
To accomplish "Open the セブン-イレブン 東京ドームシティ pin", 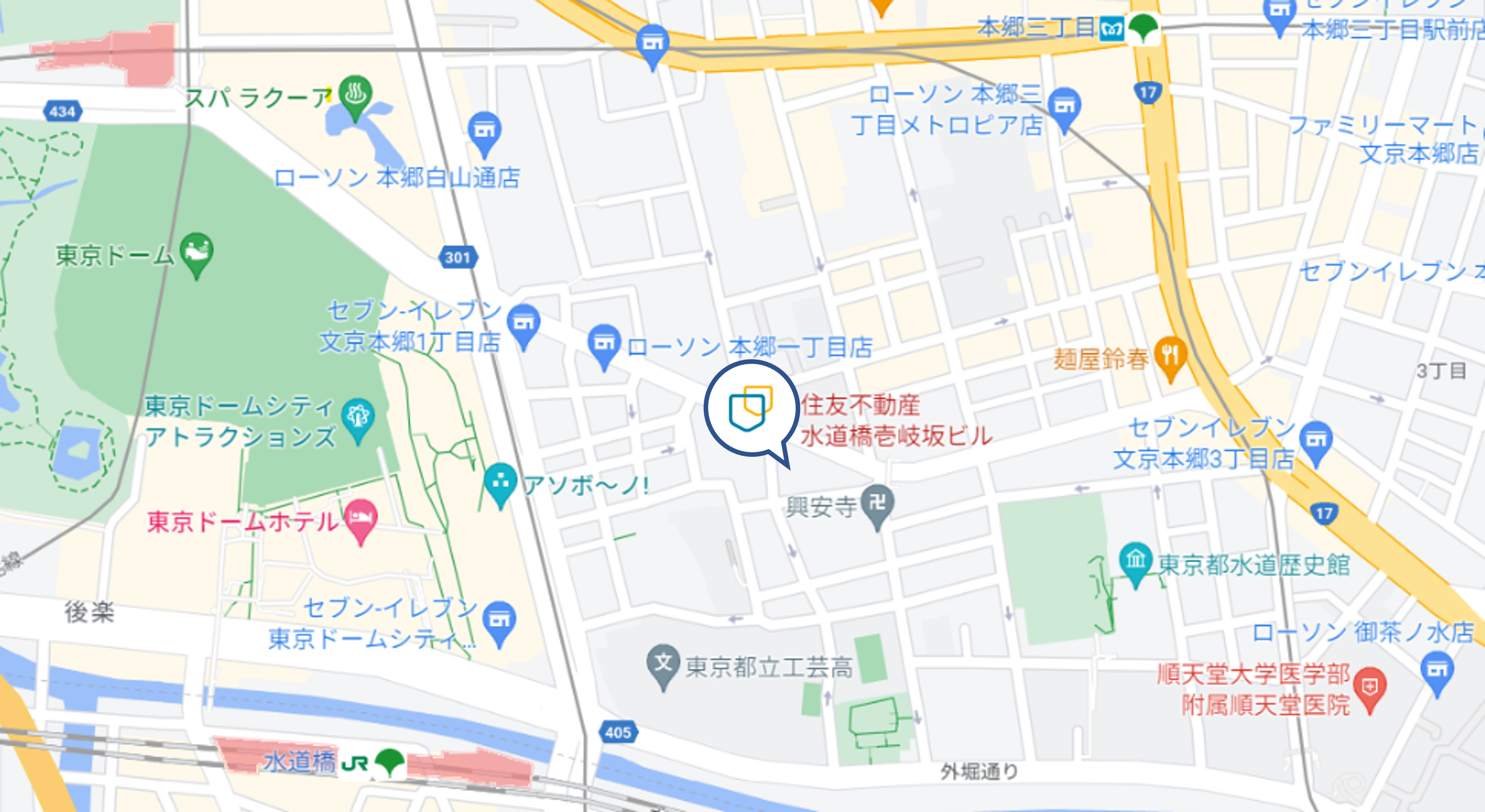I will click(499, 620).
